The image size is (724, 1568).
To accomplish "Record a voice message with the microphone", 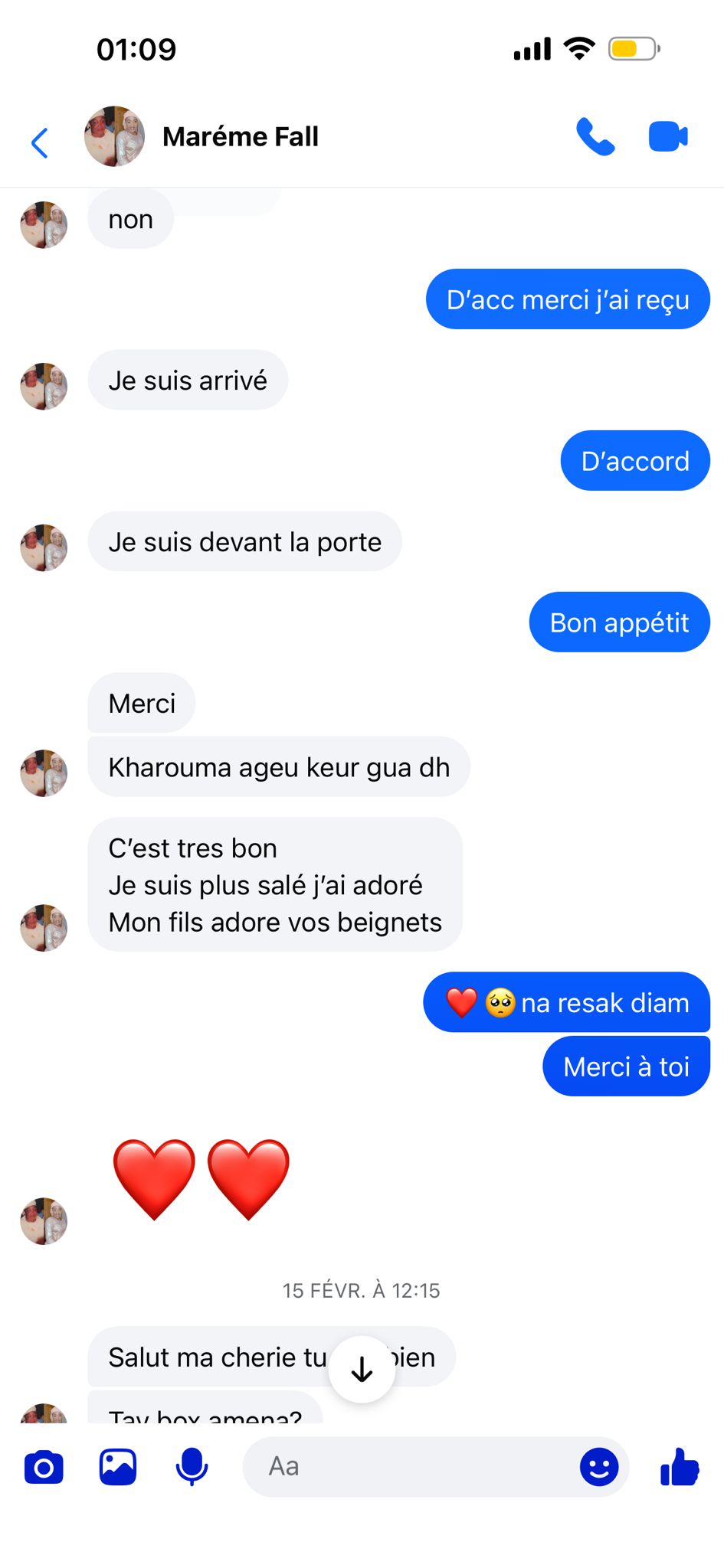I will coord(192,1467).
